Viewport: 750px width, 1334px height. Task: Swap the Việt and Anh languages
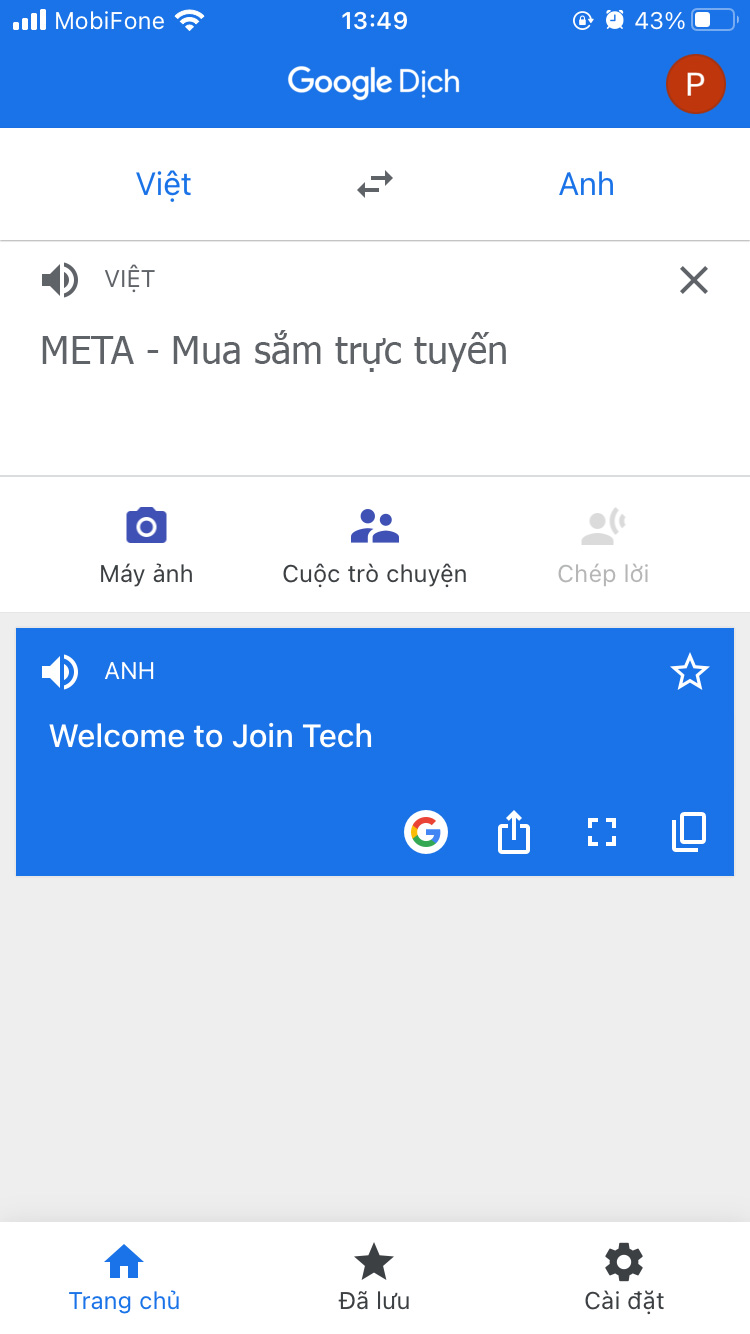tap(375, 185)
